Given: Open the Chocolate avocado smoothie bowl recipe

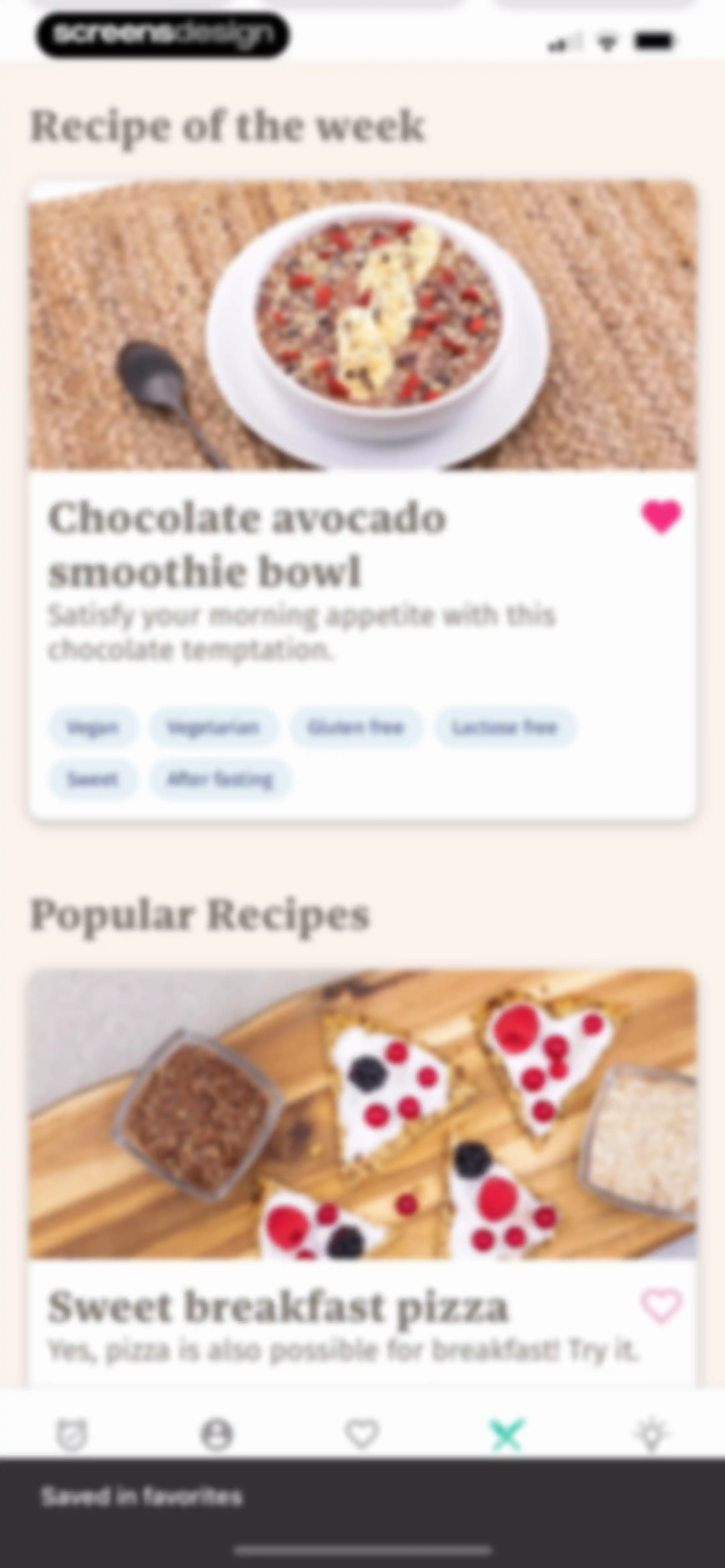Looking at the screenshot, I should coord(362,500).
